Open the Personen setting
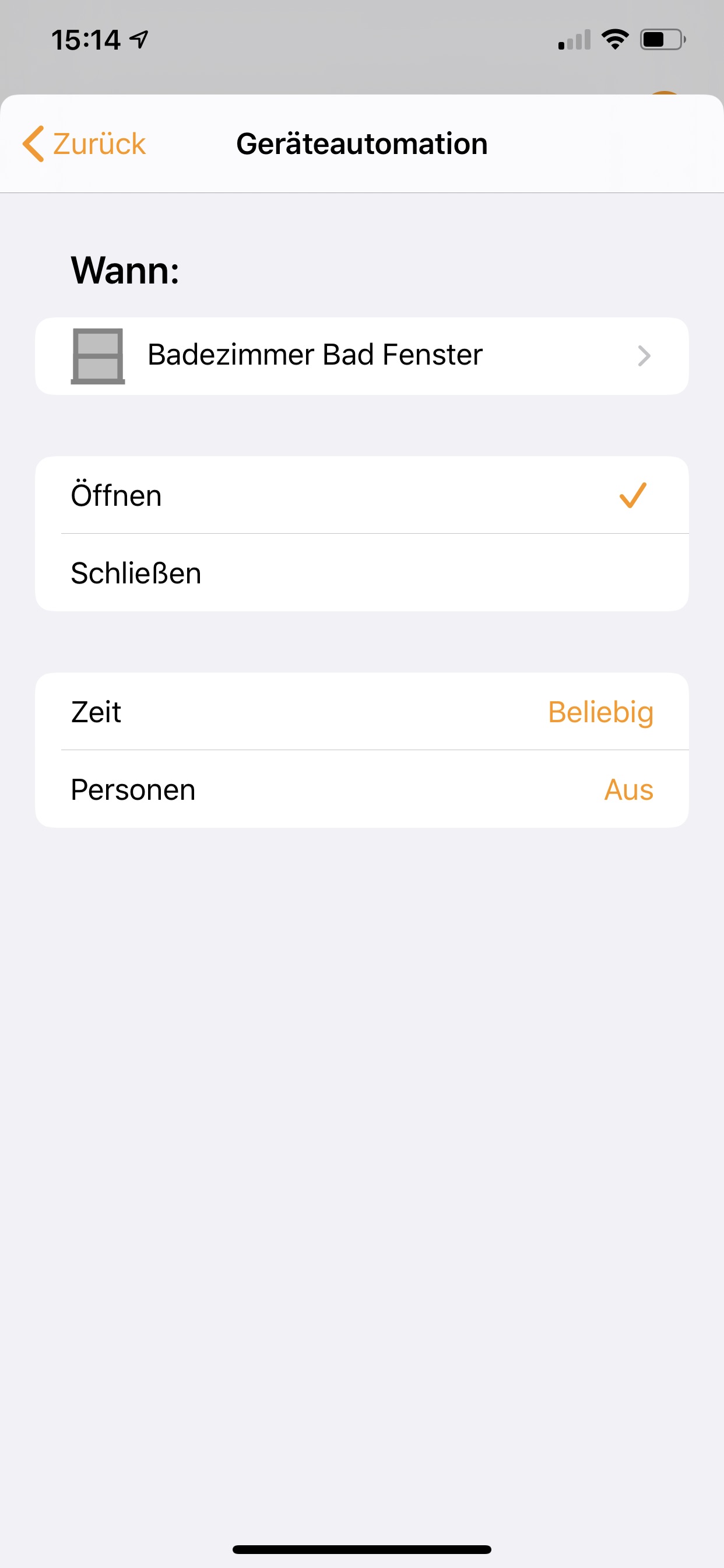The image size is (724, 1568). point(361,789)
